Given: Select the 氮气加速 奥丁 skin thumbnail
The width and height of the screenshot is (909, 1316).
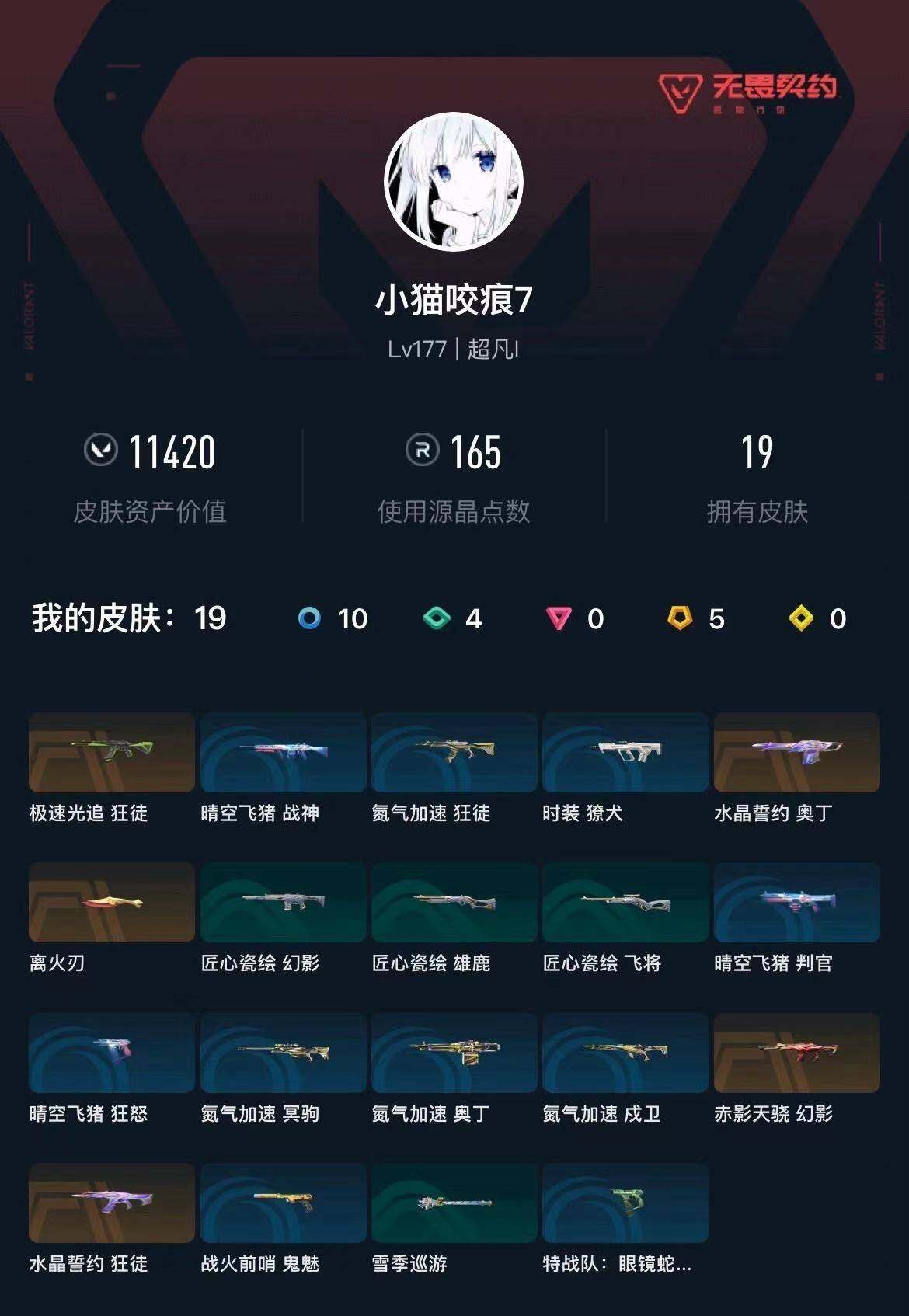Looking at the screenshot, I should pyautogui.click(x=452, y=1053).
